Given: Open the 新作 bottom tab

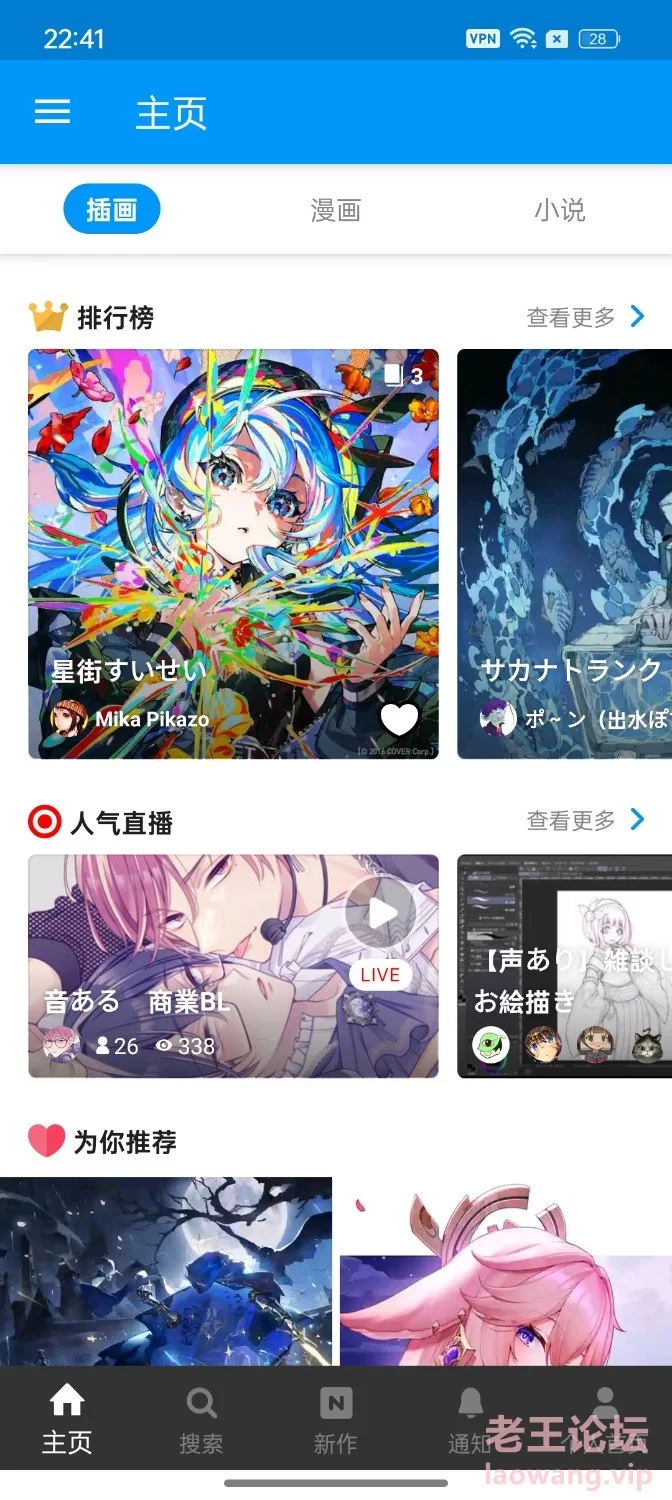Looking at the screenshot, I should (335, 1420).
